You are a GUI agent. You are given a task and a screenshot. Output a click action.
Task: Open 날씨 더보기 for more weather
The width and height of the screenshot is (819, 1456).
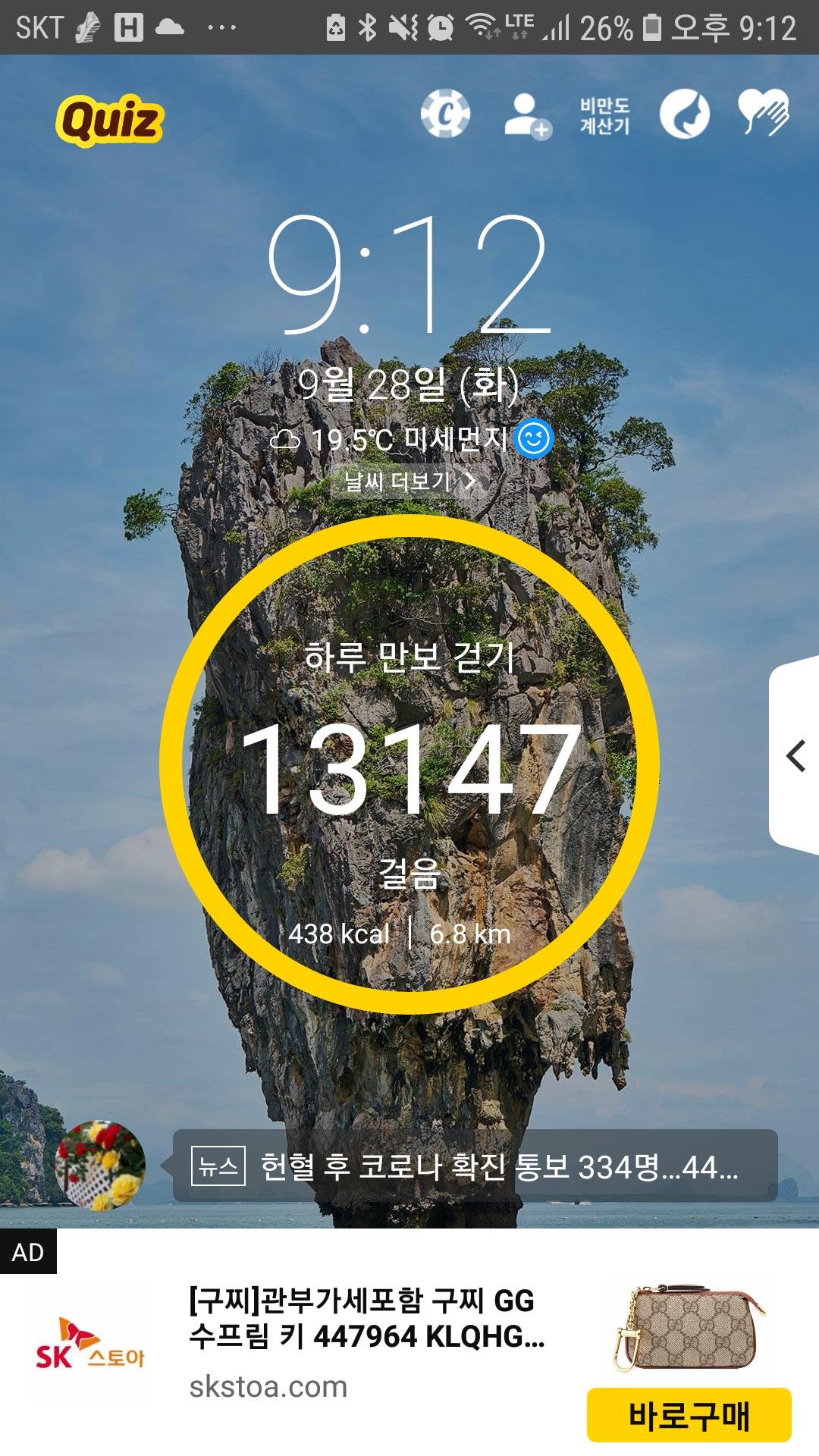click(409, 482)
